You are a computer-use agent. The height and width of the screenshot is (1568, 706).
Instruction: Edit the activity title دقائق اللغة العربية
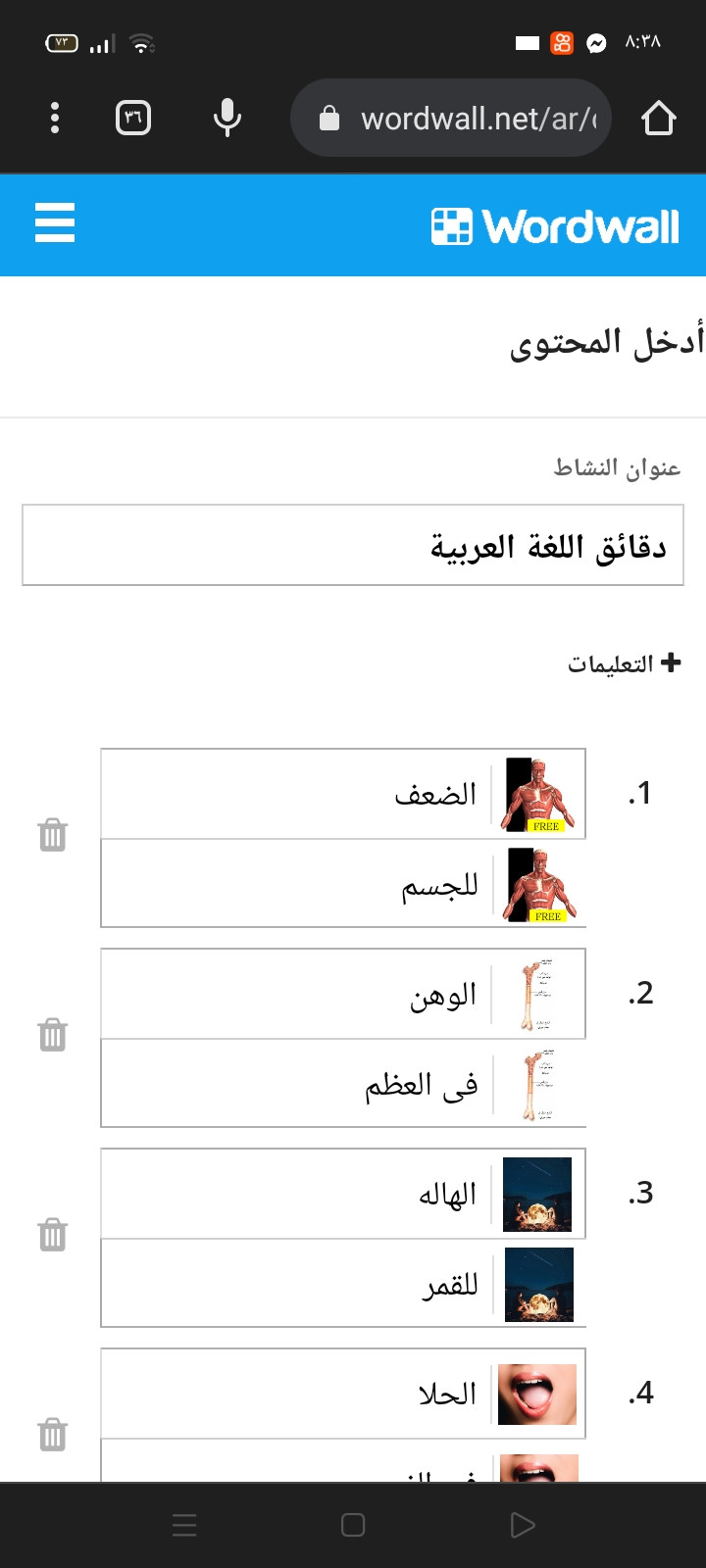353,546
